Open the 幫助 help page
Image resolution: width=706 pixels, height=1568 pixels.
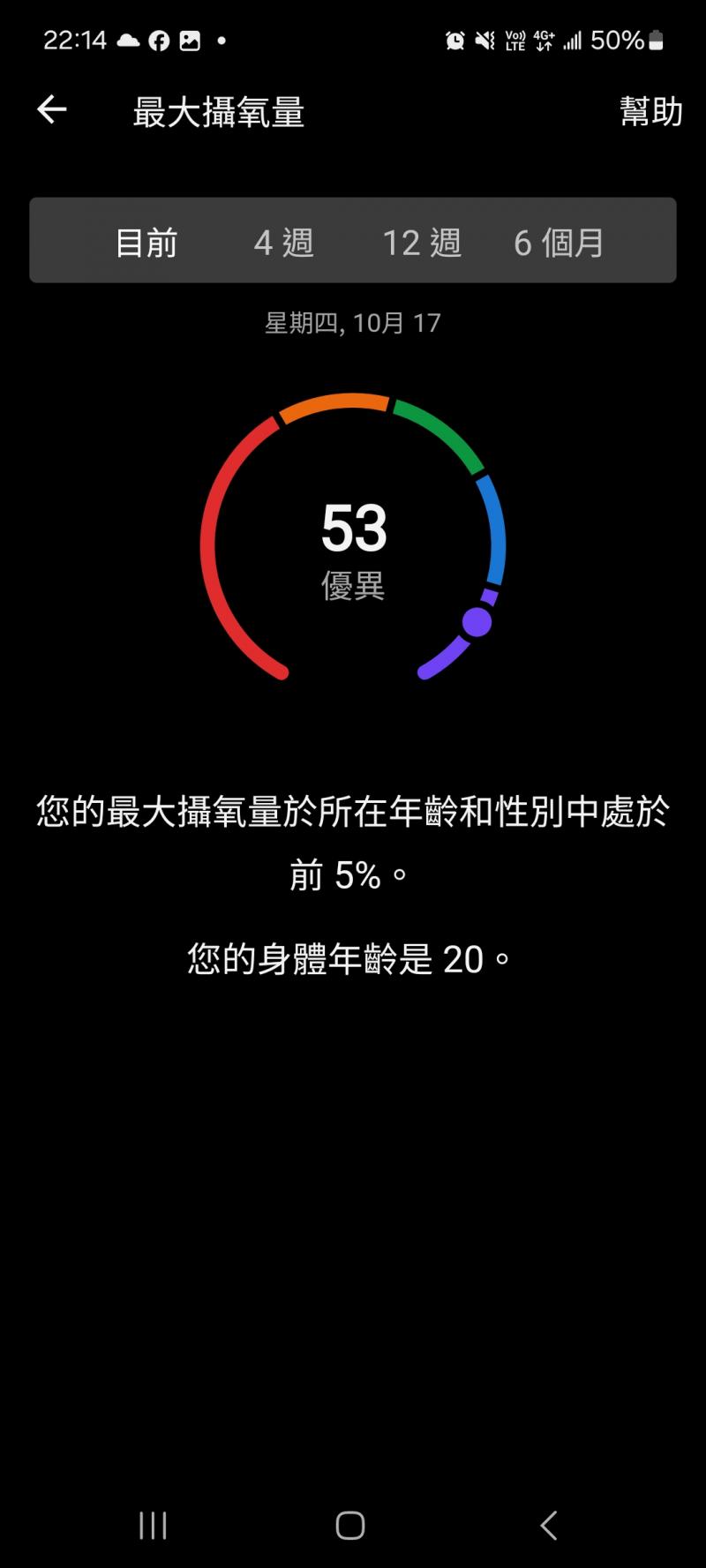pyautogui.click(x=650, y=112)
